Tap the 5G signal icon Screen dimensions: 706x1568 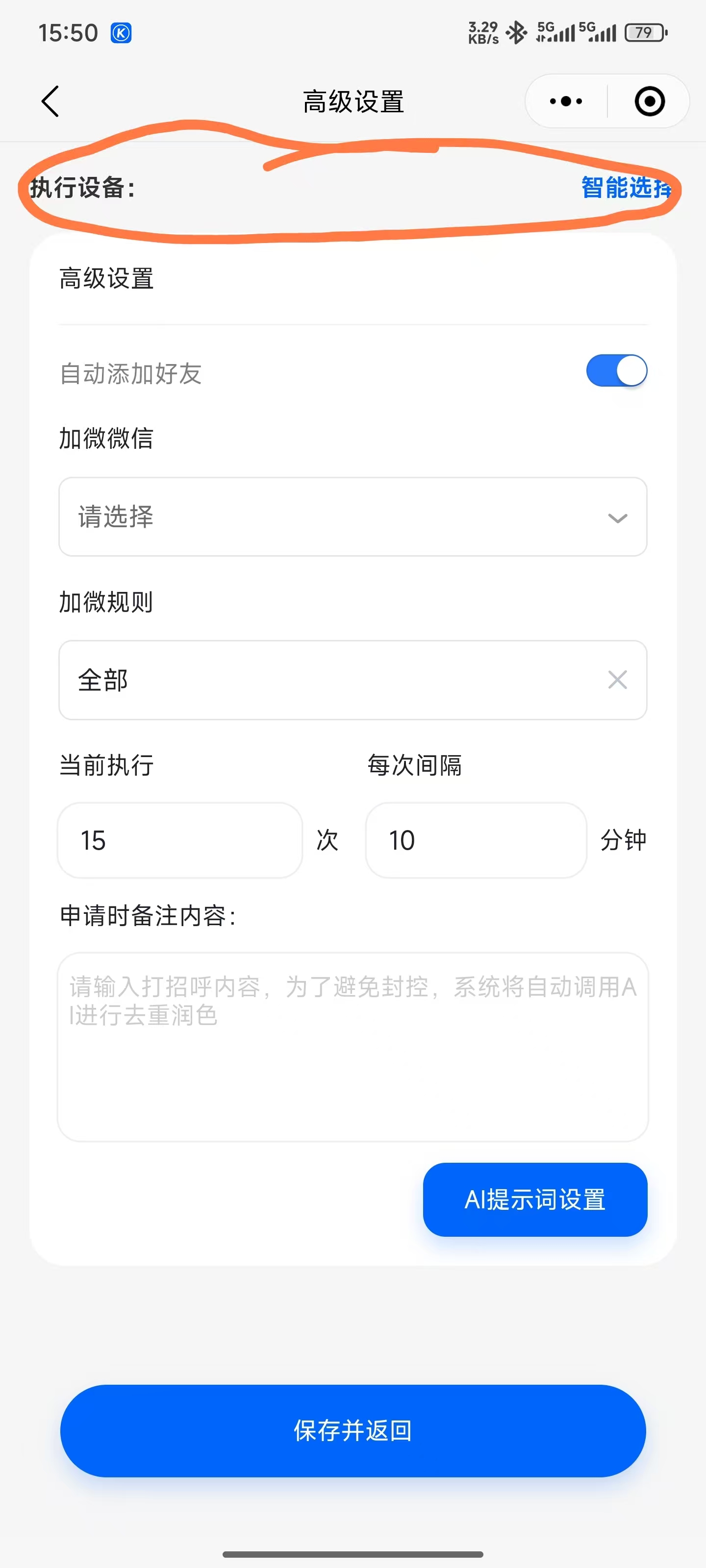point(555,33)
